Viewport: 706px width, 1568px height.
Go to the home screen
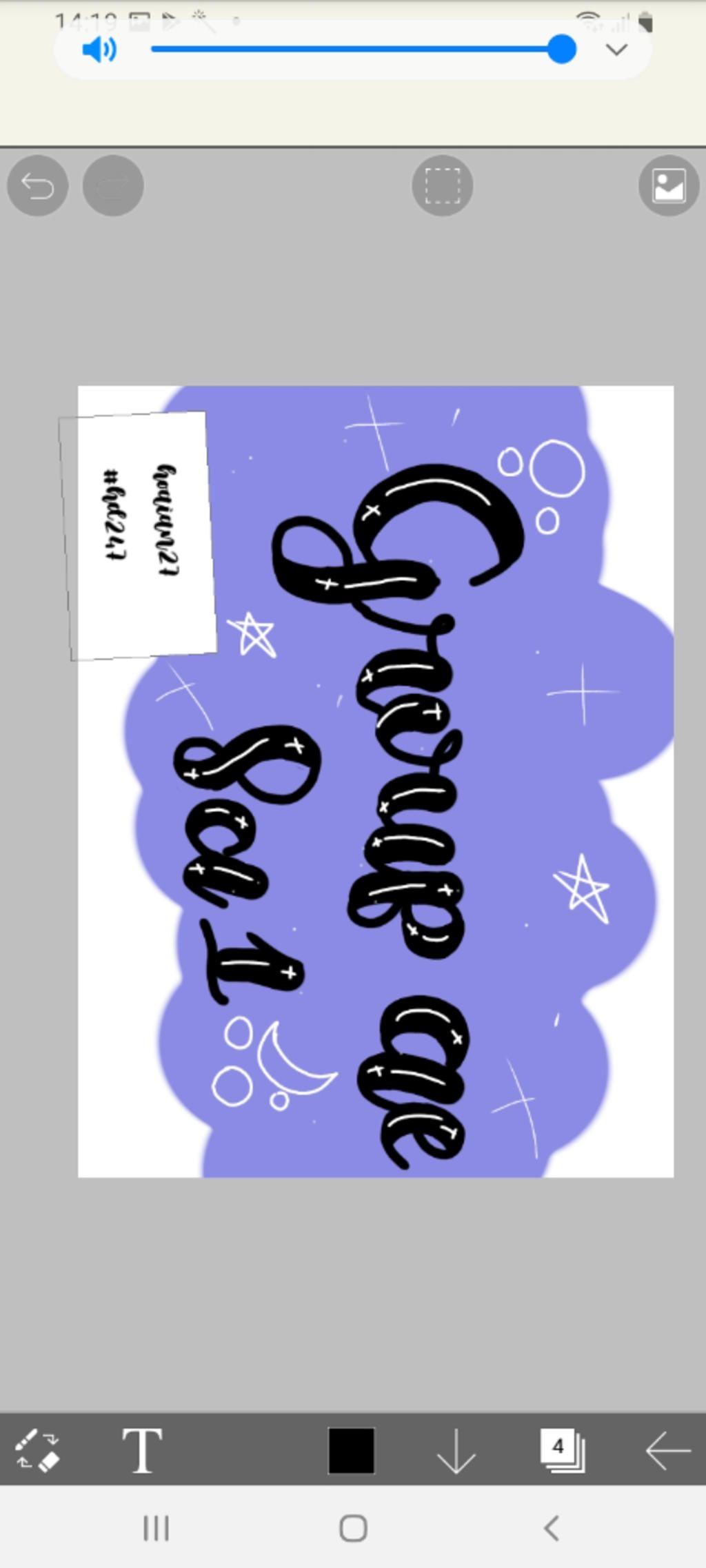pyautogui.click(x=353, y=1529)
